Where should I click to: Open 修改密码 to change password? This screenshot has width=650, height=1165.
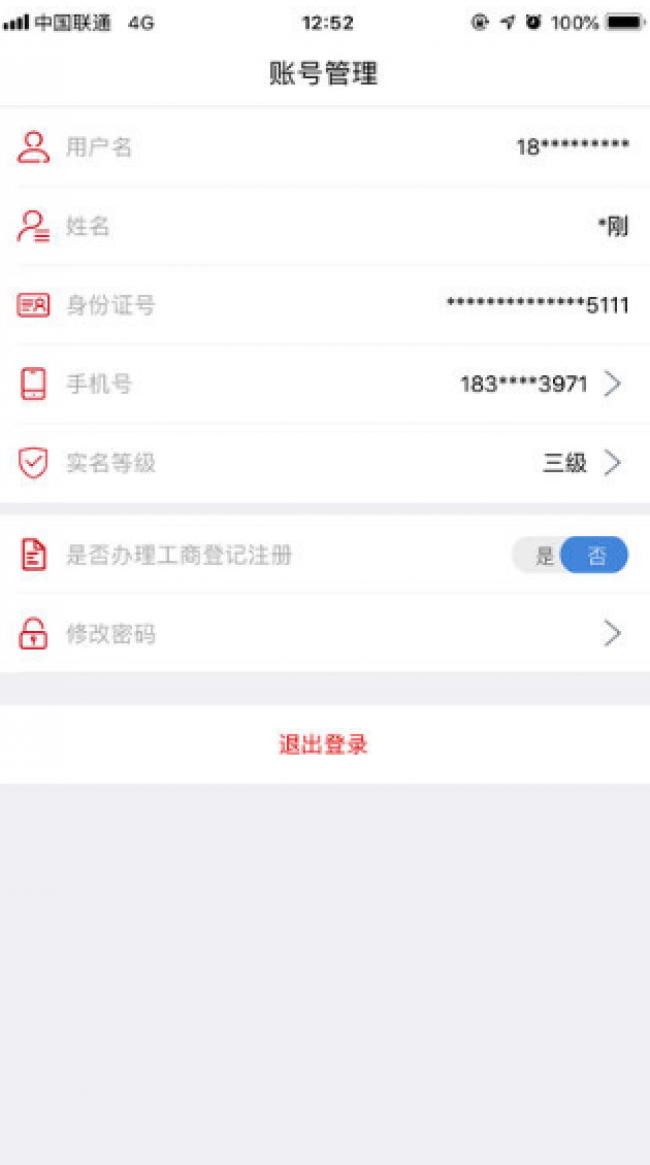[325, 634]
